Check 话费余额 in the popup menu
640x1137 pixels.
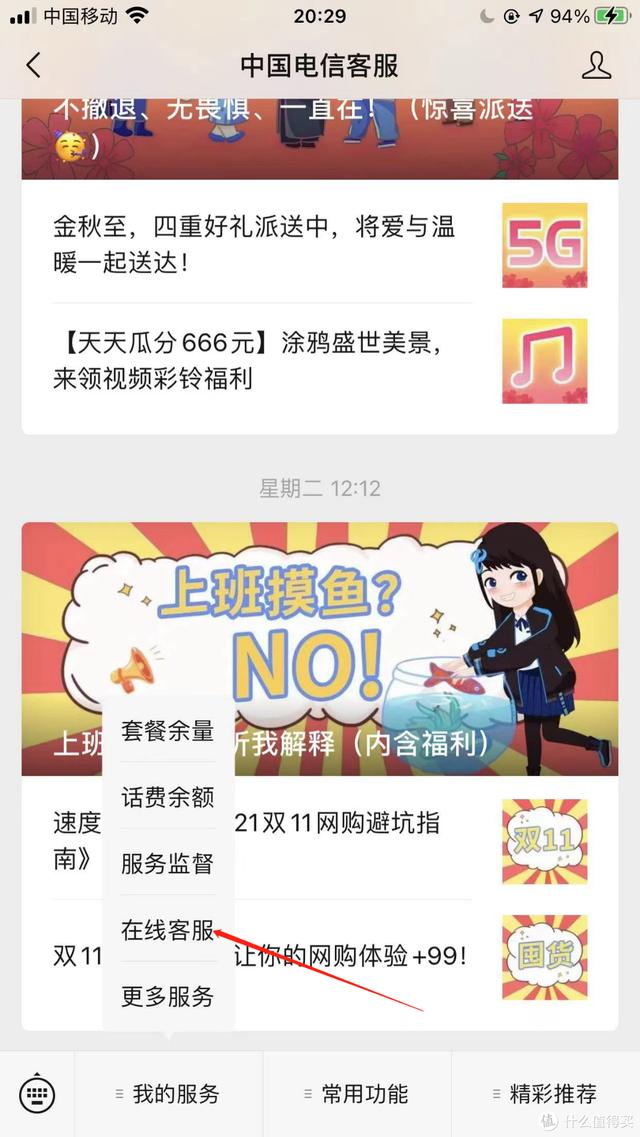168,797
